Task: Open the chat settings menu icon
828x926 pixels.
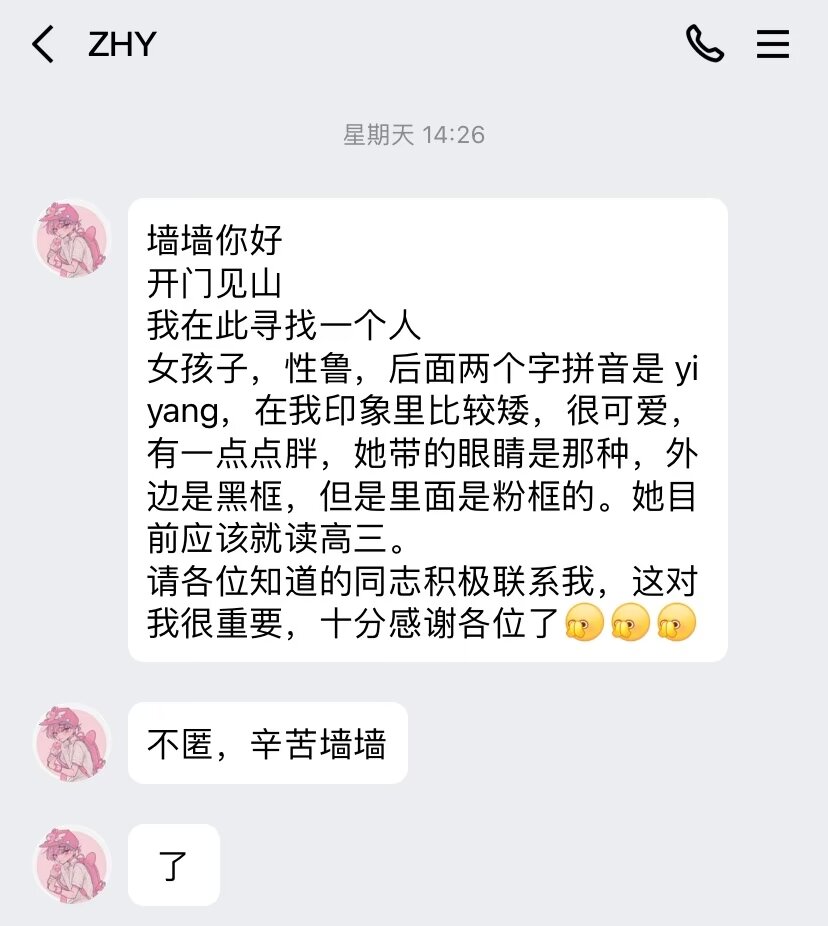Action: [x=772, y=45]
